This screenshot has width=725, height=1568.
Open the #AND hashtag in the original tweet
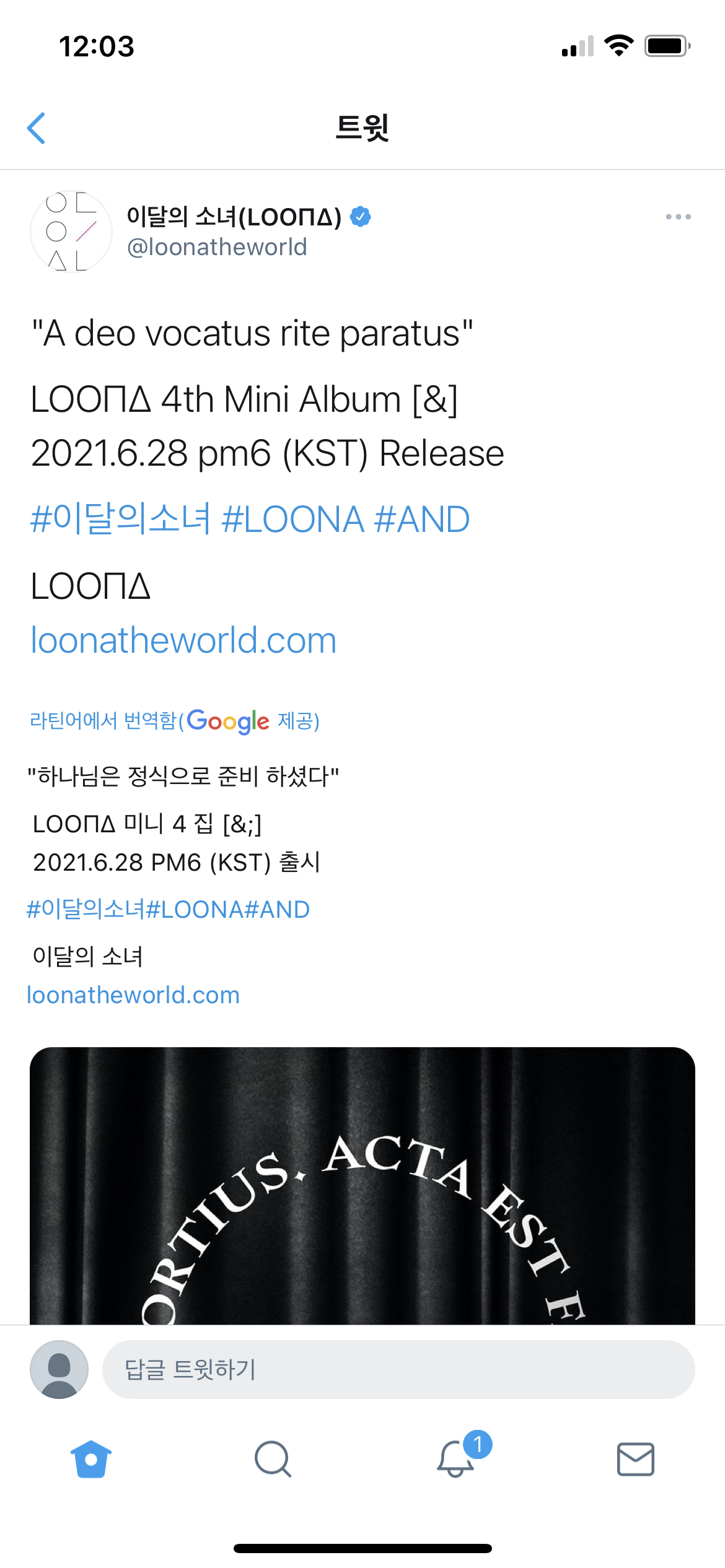pyautogui.click(x=423, y=519)
